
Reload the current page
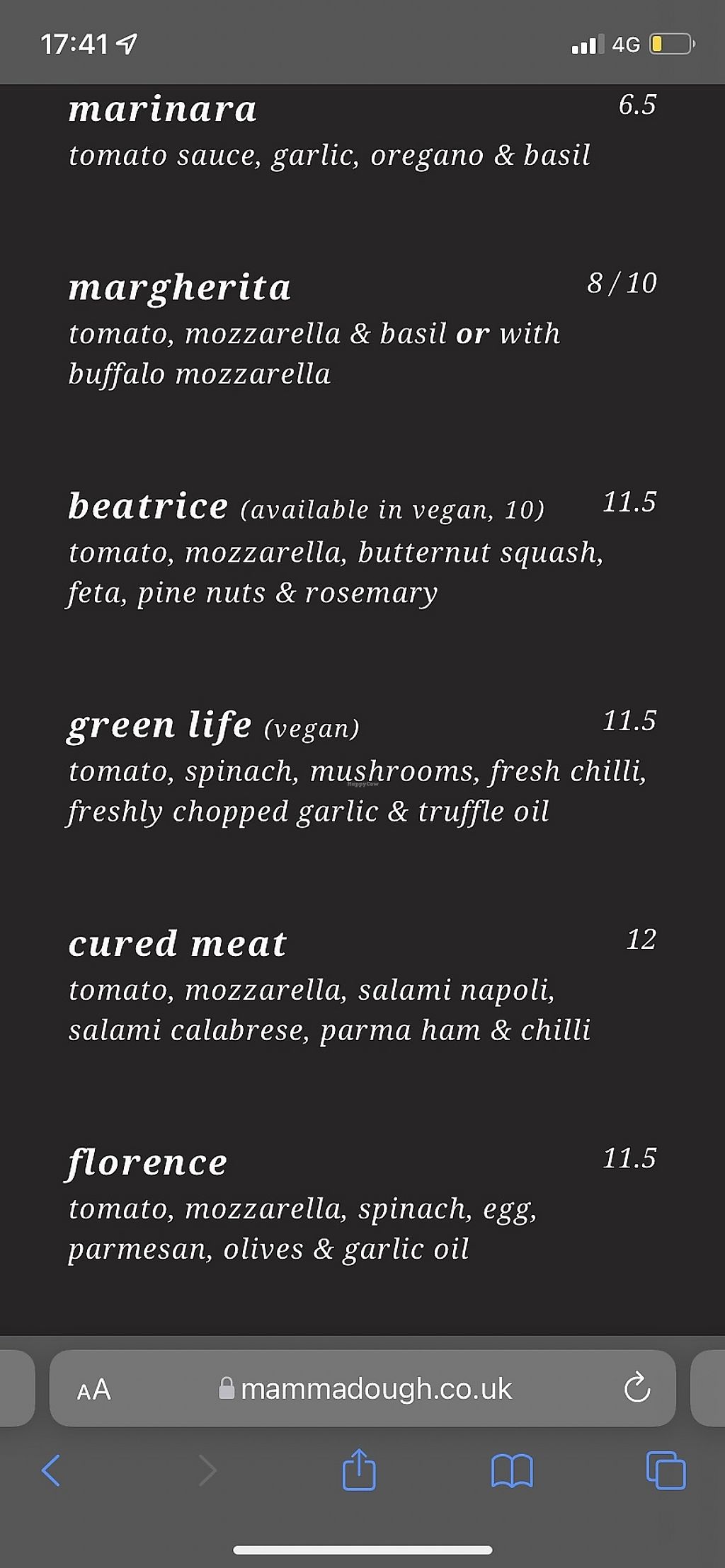pos(636,1388)
